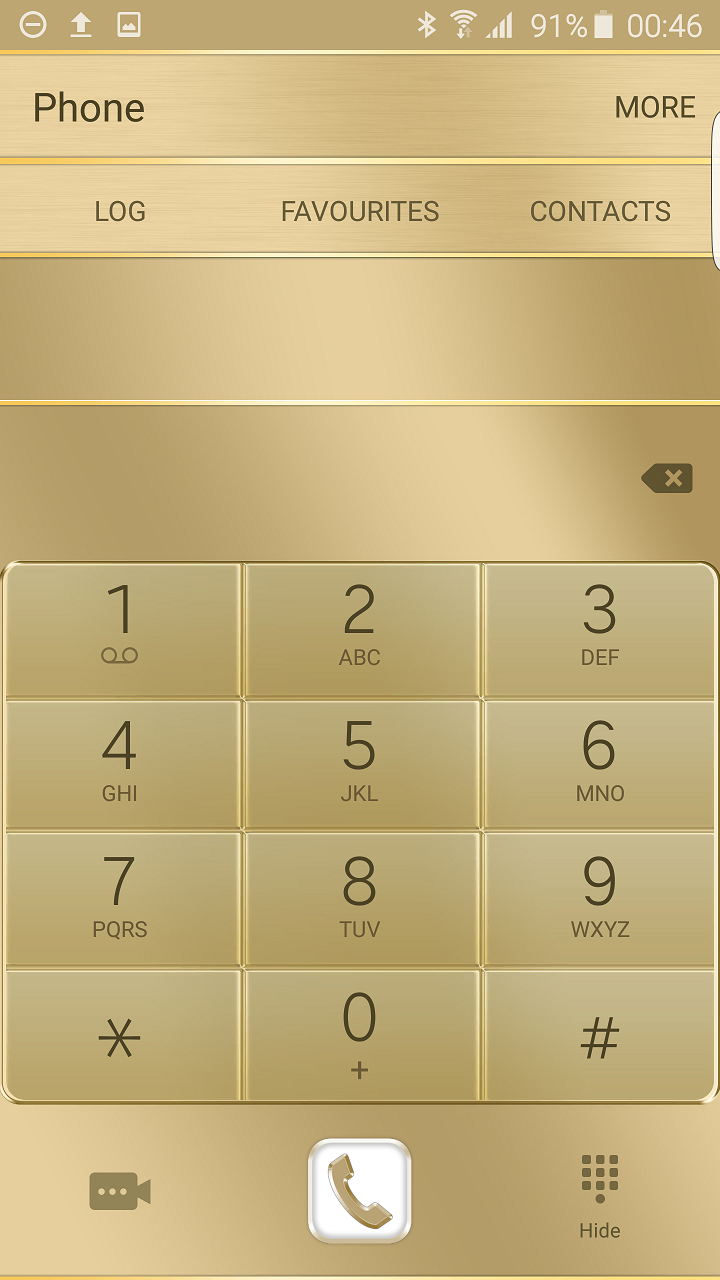Image resolution: width=720 pixels, height=1280 pixels.
Task: Enter digit 2 ABC
Action: pyautogui.click(x=361, y=630)
